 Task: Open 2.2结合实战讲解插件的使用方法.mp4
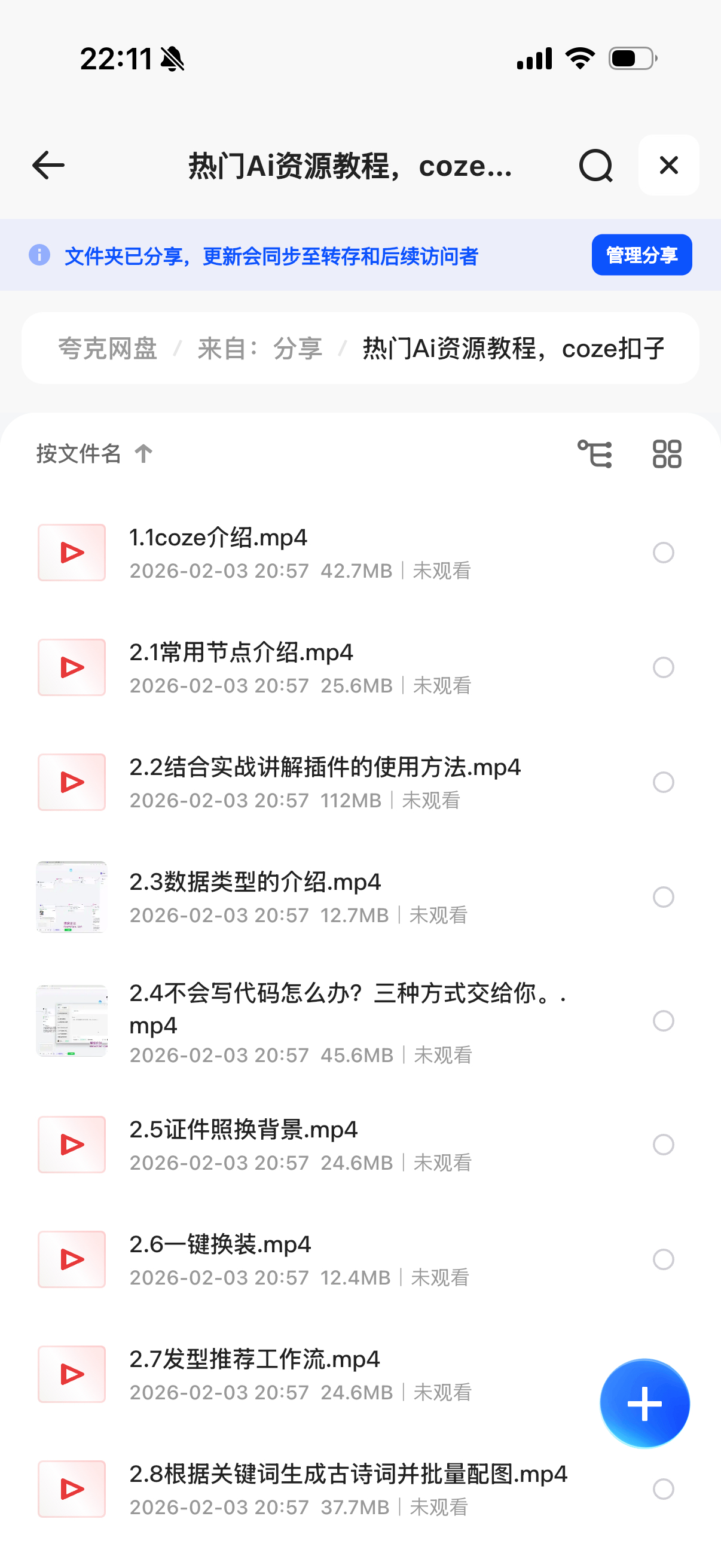(x=325, y=768)
